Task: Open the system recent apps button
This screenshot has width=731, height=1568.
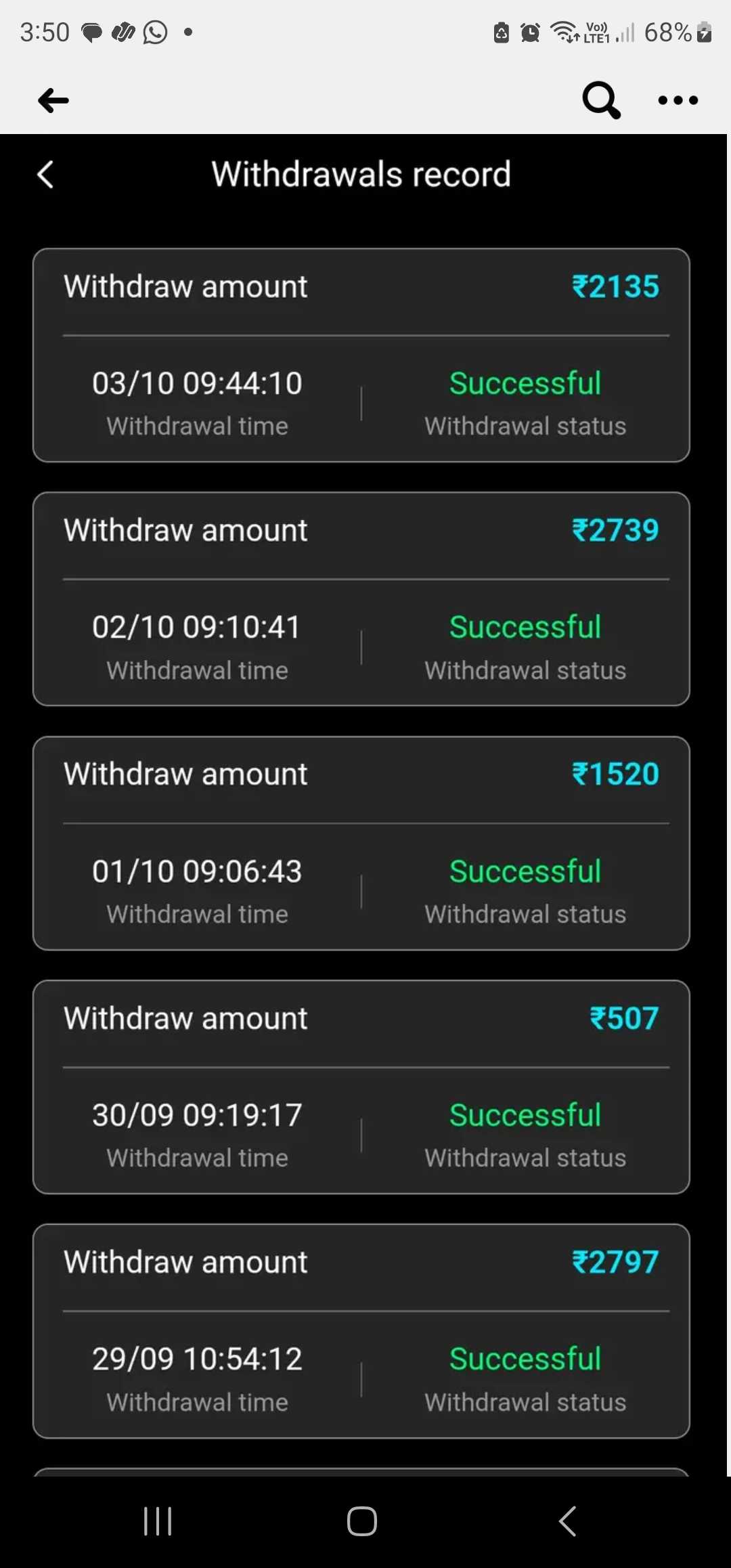Action: click(158, 1521)
